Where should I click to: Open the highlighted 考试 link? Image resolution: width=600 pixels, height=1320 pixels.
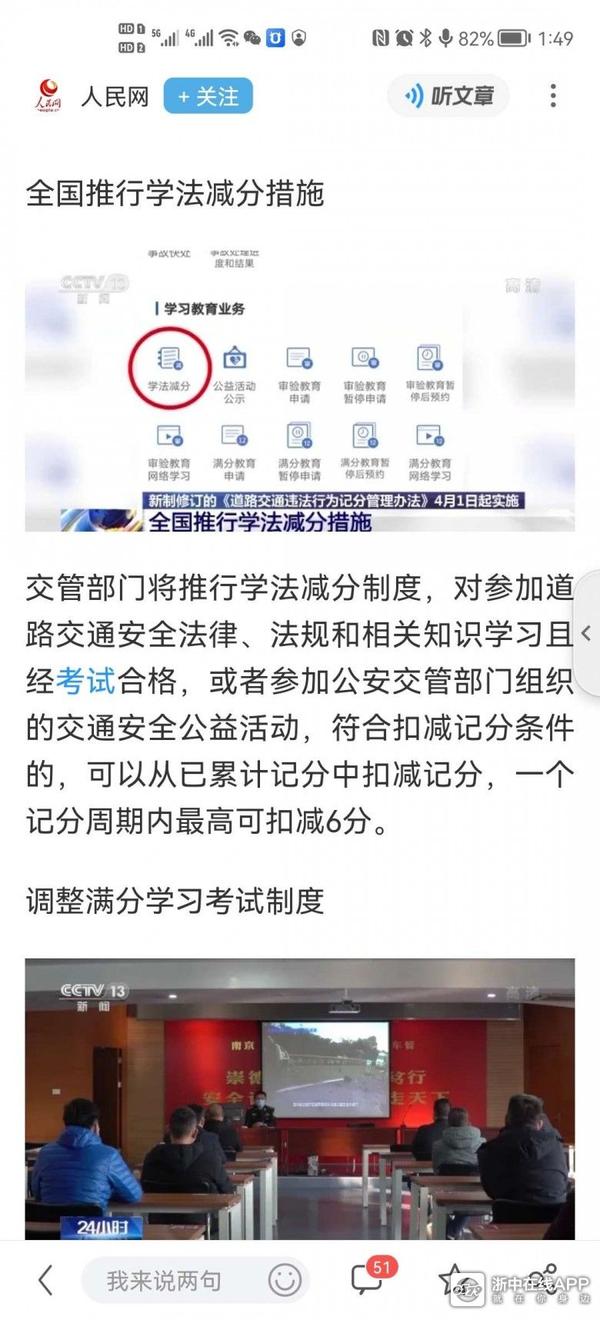click(x=86, y=682)
